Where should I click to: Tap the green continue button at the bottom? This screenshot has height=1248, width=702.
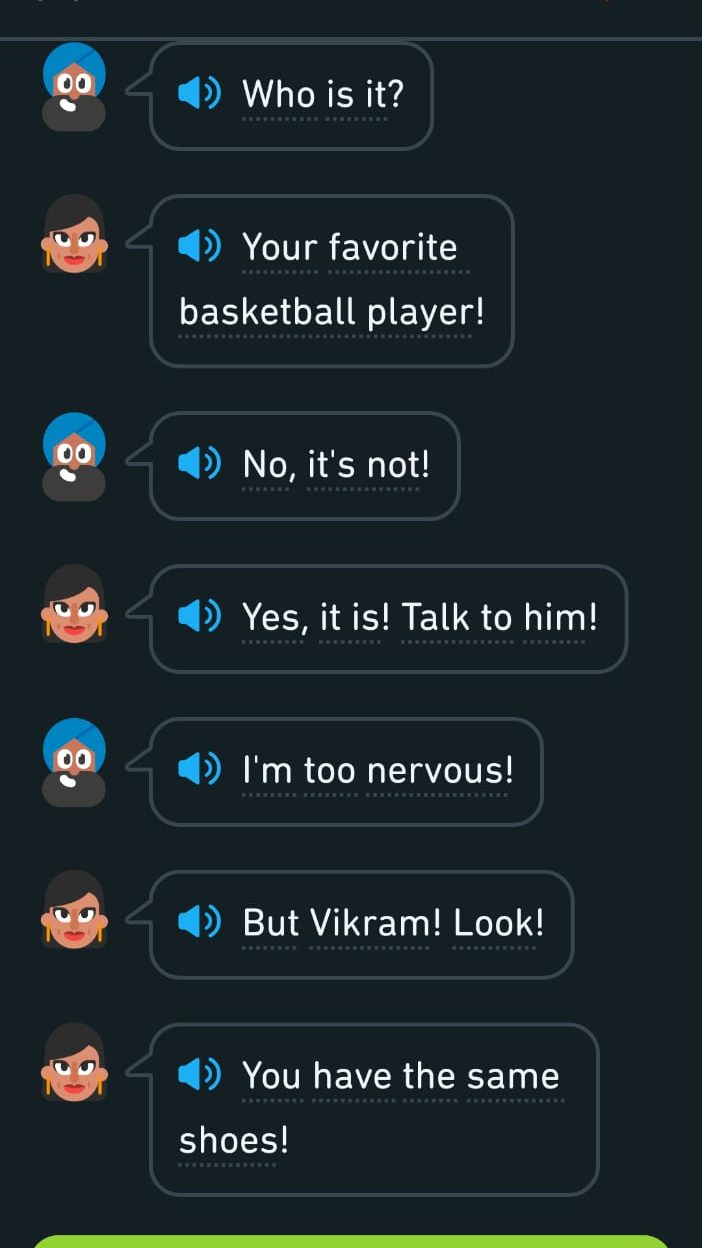351,1241
